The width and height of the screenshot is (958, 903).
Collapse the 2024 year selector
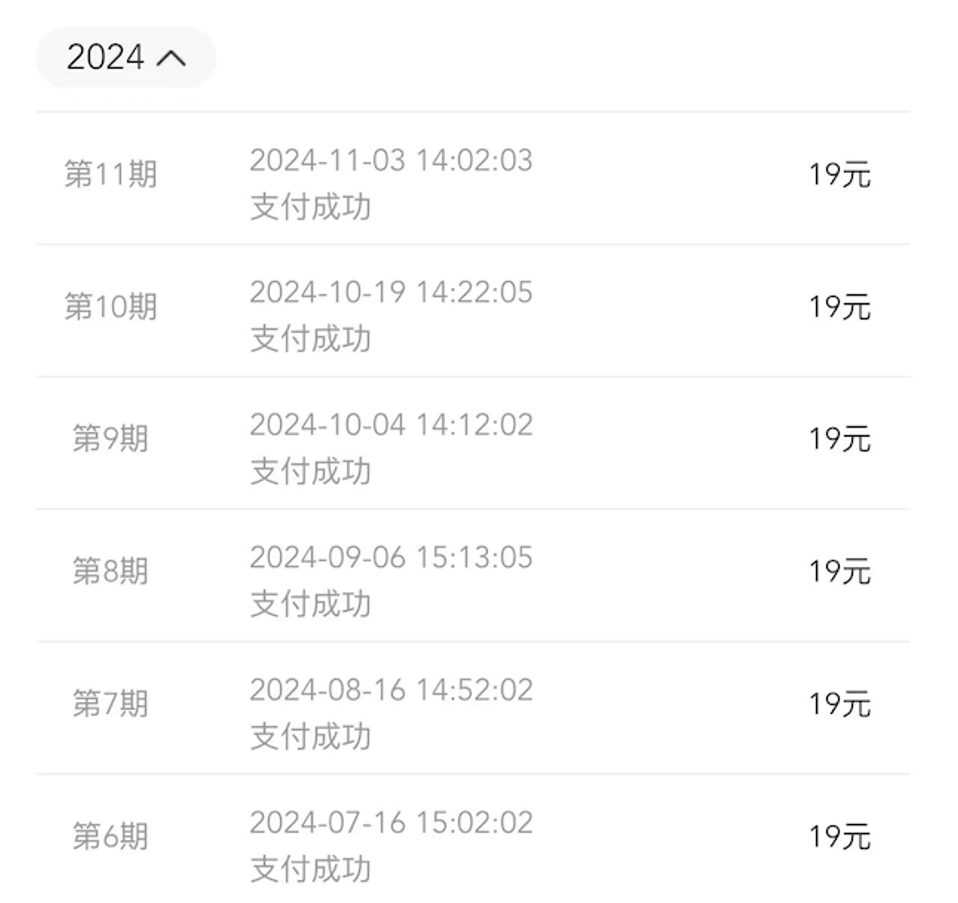pos(126,57)
